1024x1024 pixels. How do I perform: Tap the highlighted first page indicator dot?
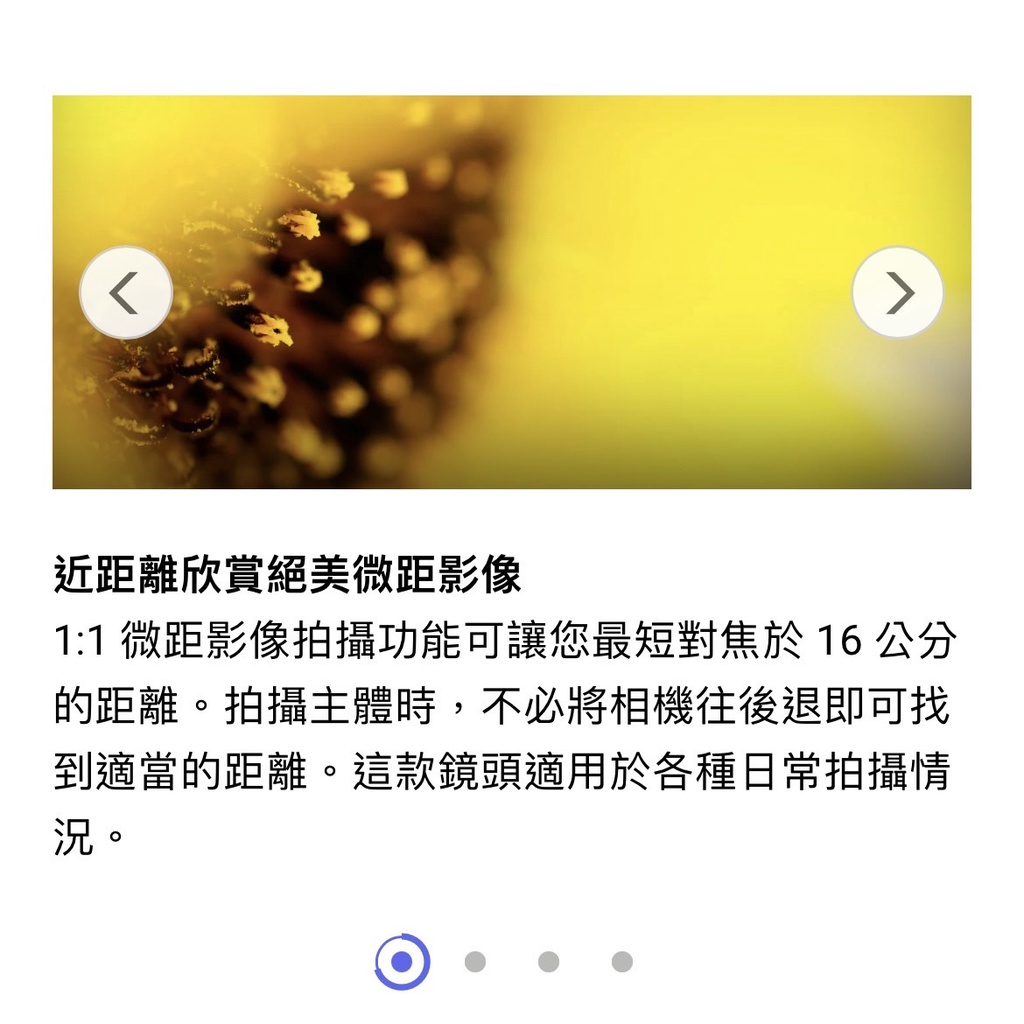402,962
